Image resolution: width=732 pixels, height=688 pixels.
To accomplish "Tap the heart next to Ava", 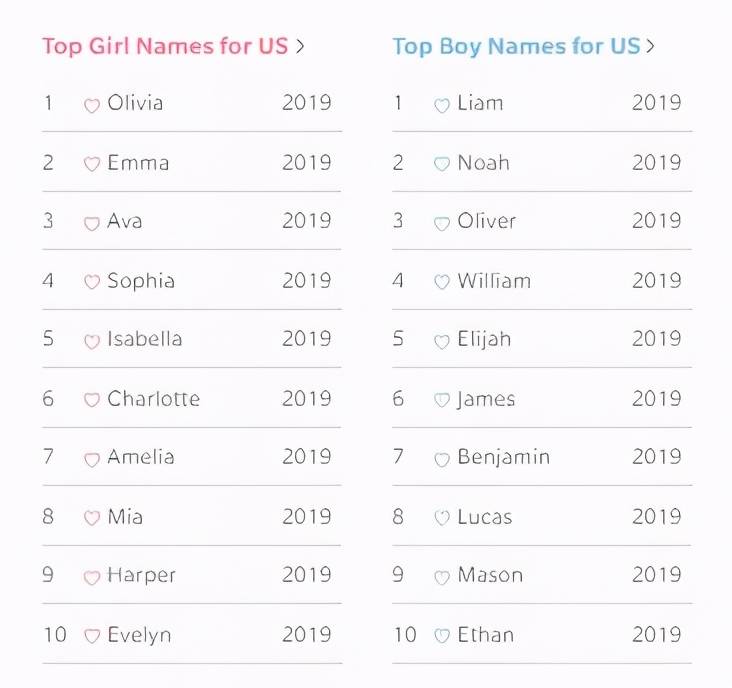I will point(92,223).
